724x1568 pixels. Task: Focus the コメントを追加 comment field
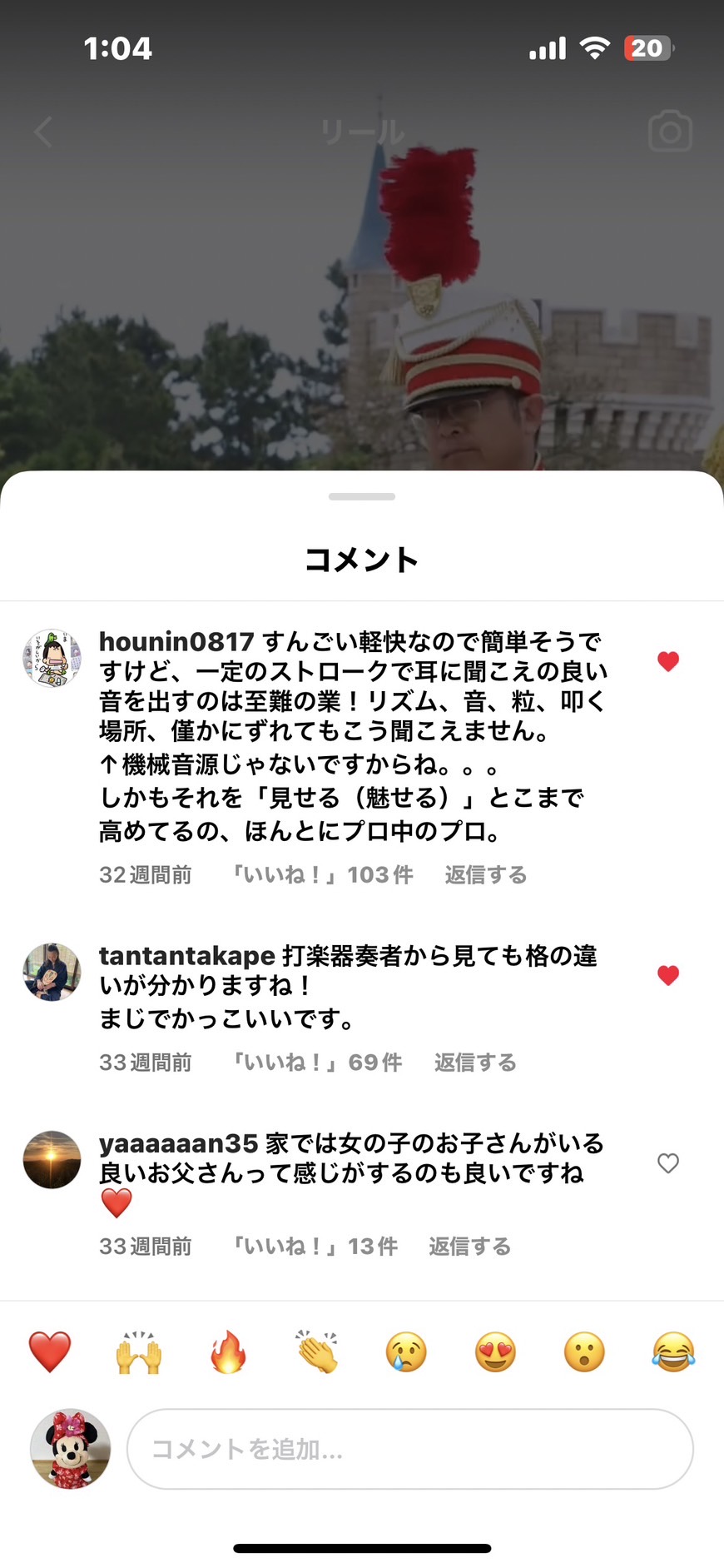click(410, 1449)
